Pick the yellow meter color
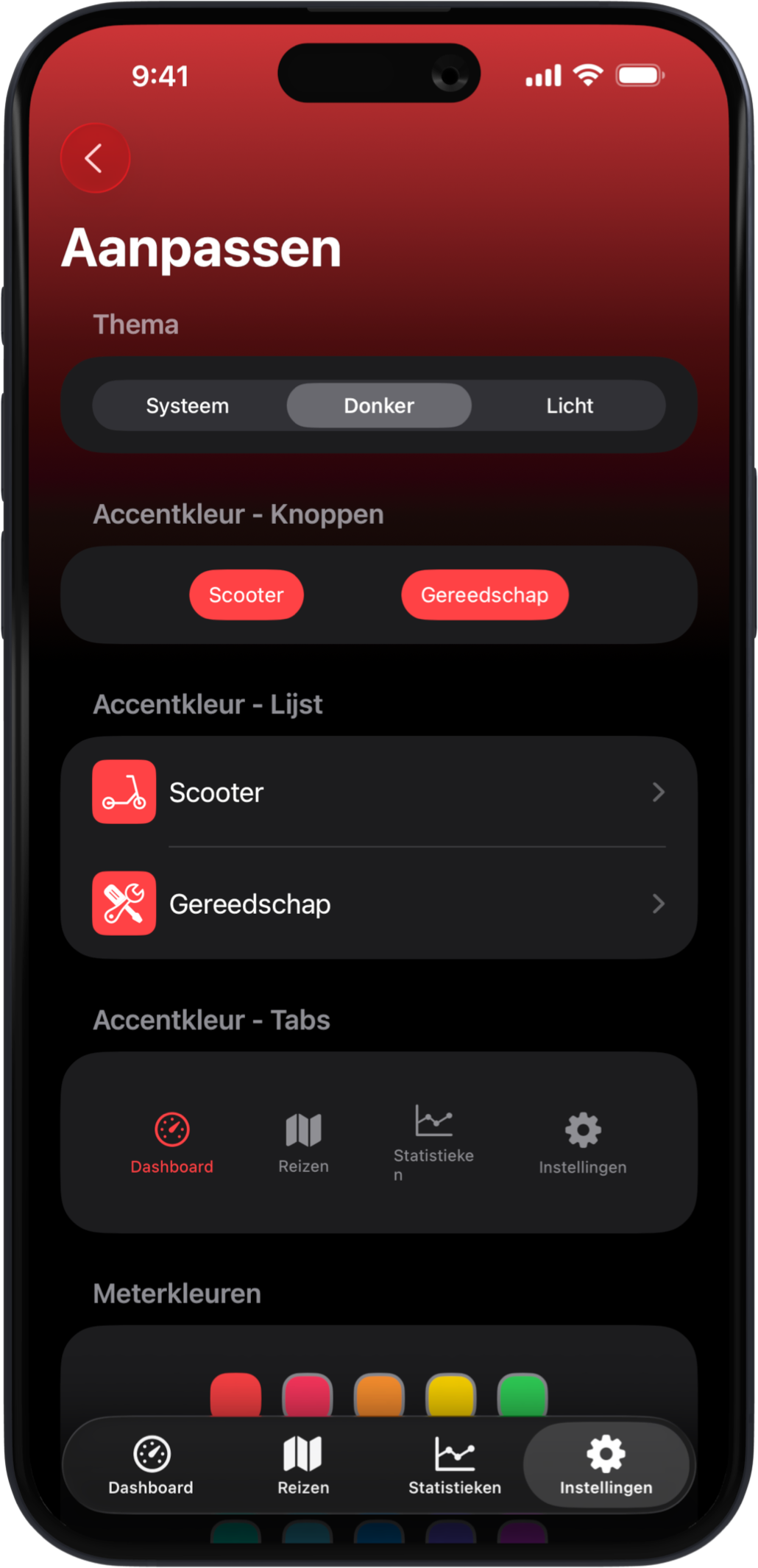 pos(450,1393)
